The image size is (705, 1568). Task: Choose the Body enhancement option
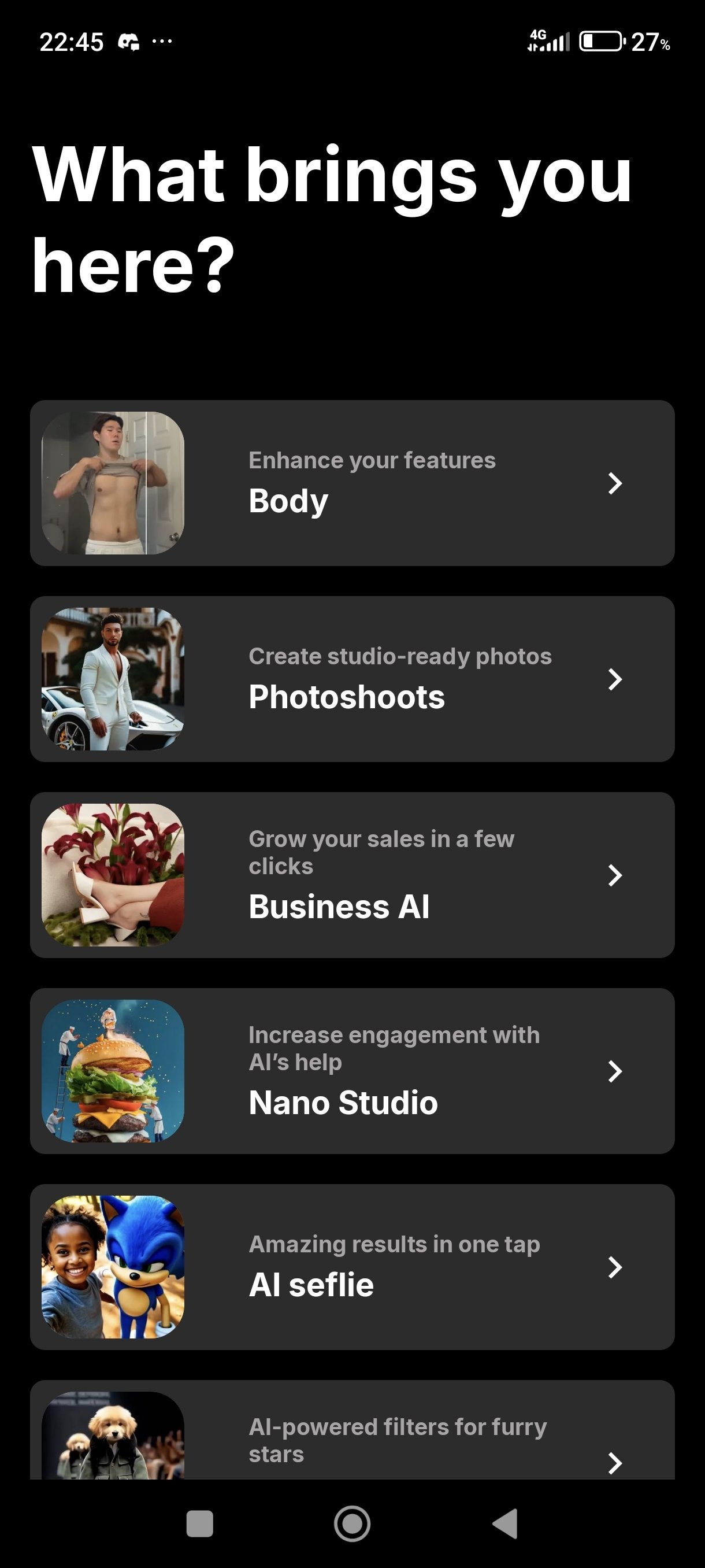pyautogui.click(x=351, y=483)
